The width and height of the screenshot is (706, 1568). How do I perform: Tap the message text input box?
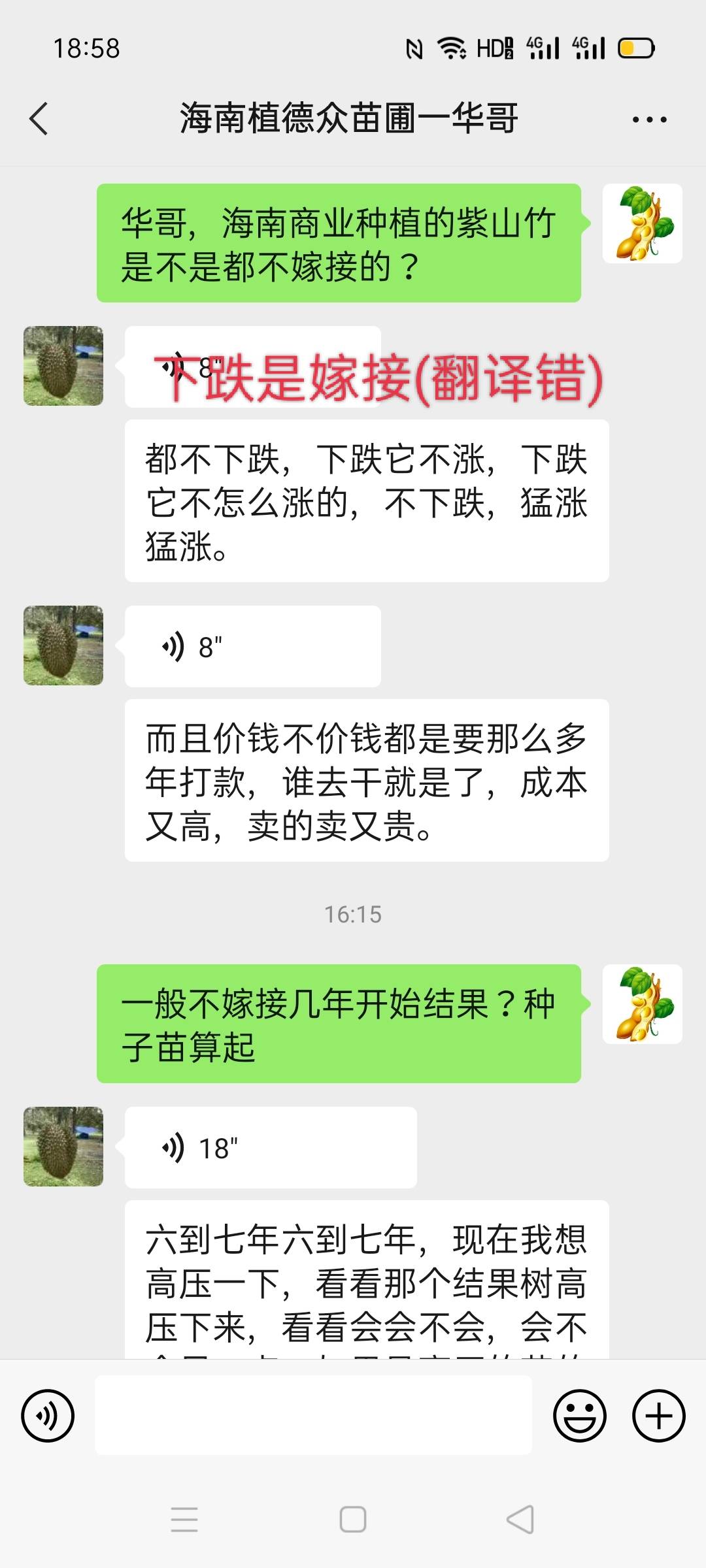[313, 1415]
